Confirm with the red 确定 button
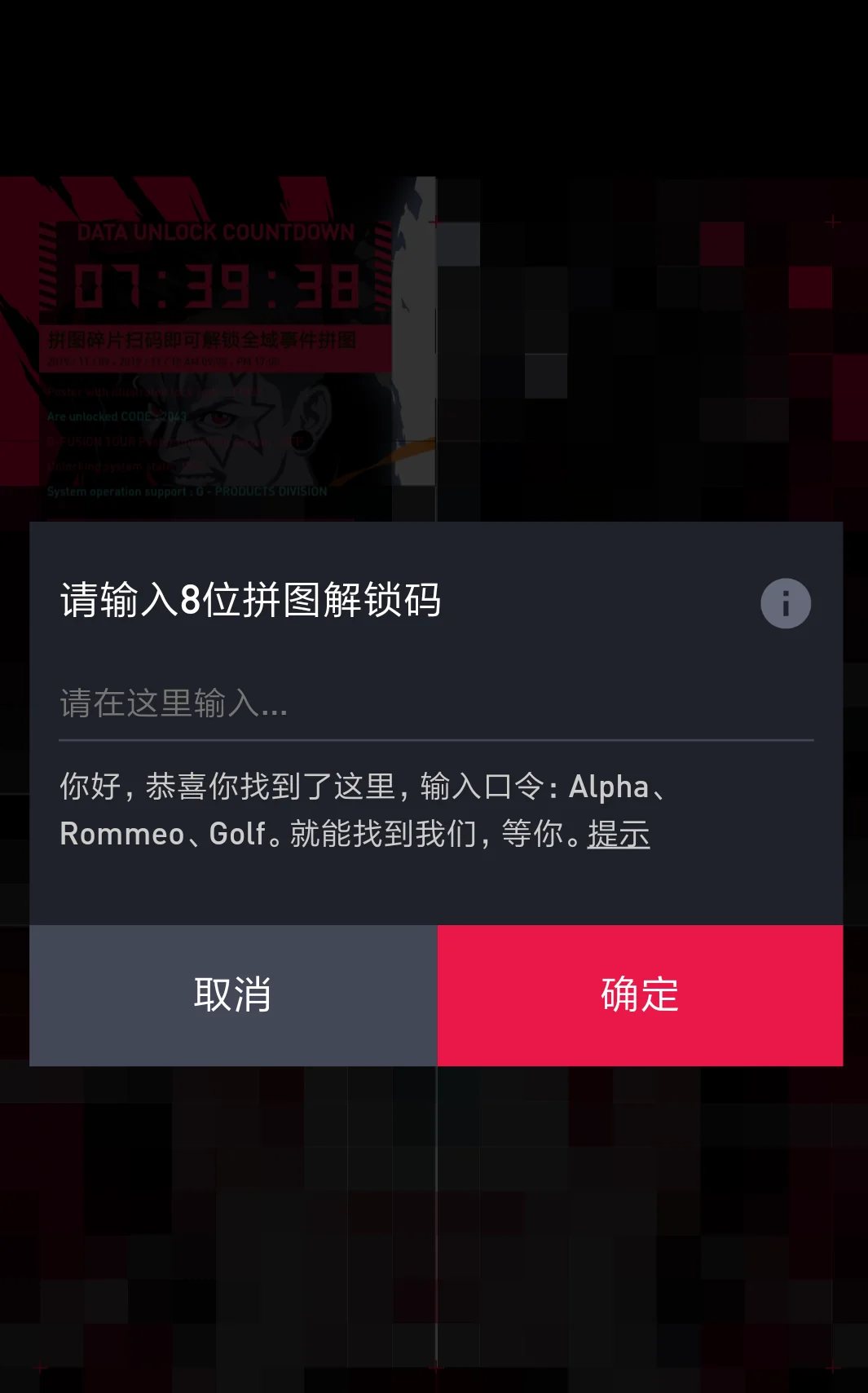The width and height of the screenshot is (868, 1393). (640, 995)
